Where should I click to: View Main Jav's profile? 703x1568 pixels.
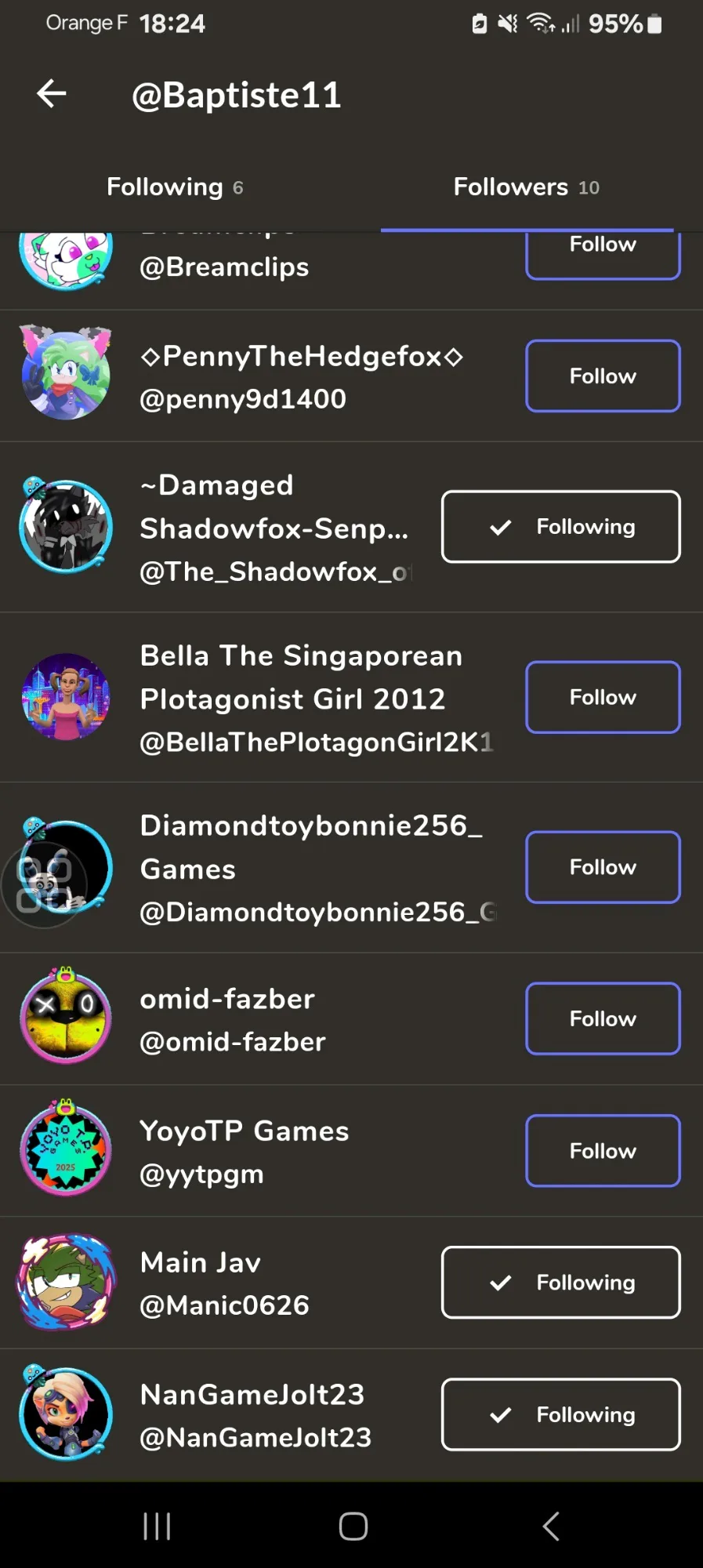219,1283
